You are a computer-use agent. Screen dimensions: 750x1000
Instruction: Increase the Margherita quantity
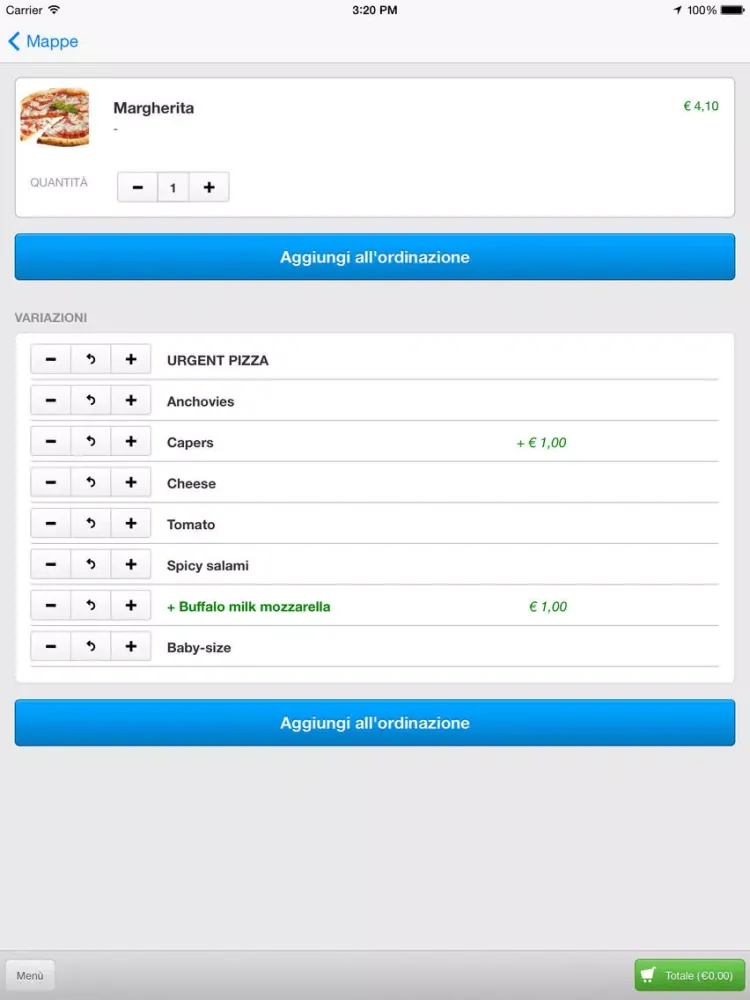pos(209,187)
